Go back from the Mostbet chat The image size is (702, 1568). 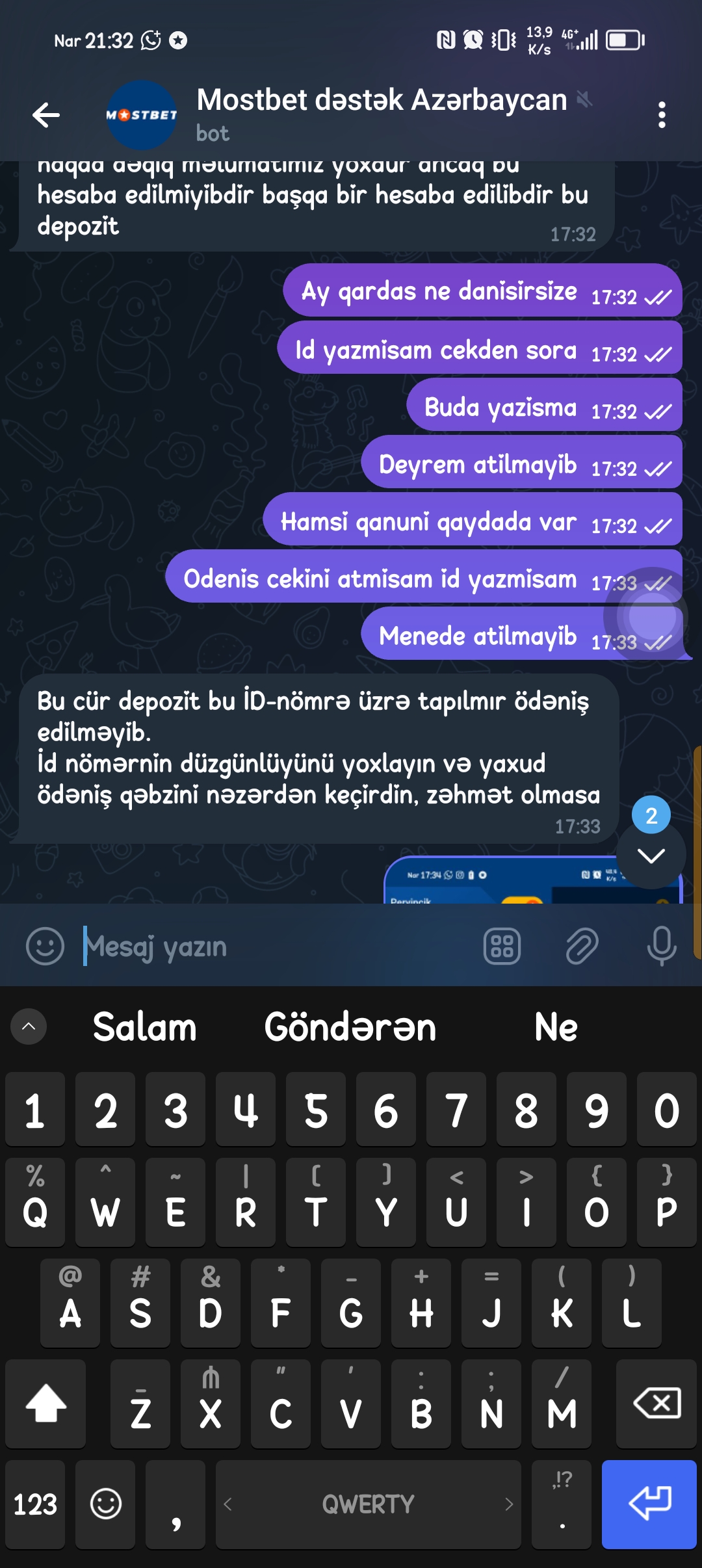click(x=46, y=115)
